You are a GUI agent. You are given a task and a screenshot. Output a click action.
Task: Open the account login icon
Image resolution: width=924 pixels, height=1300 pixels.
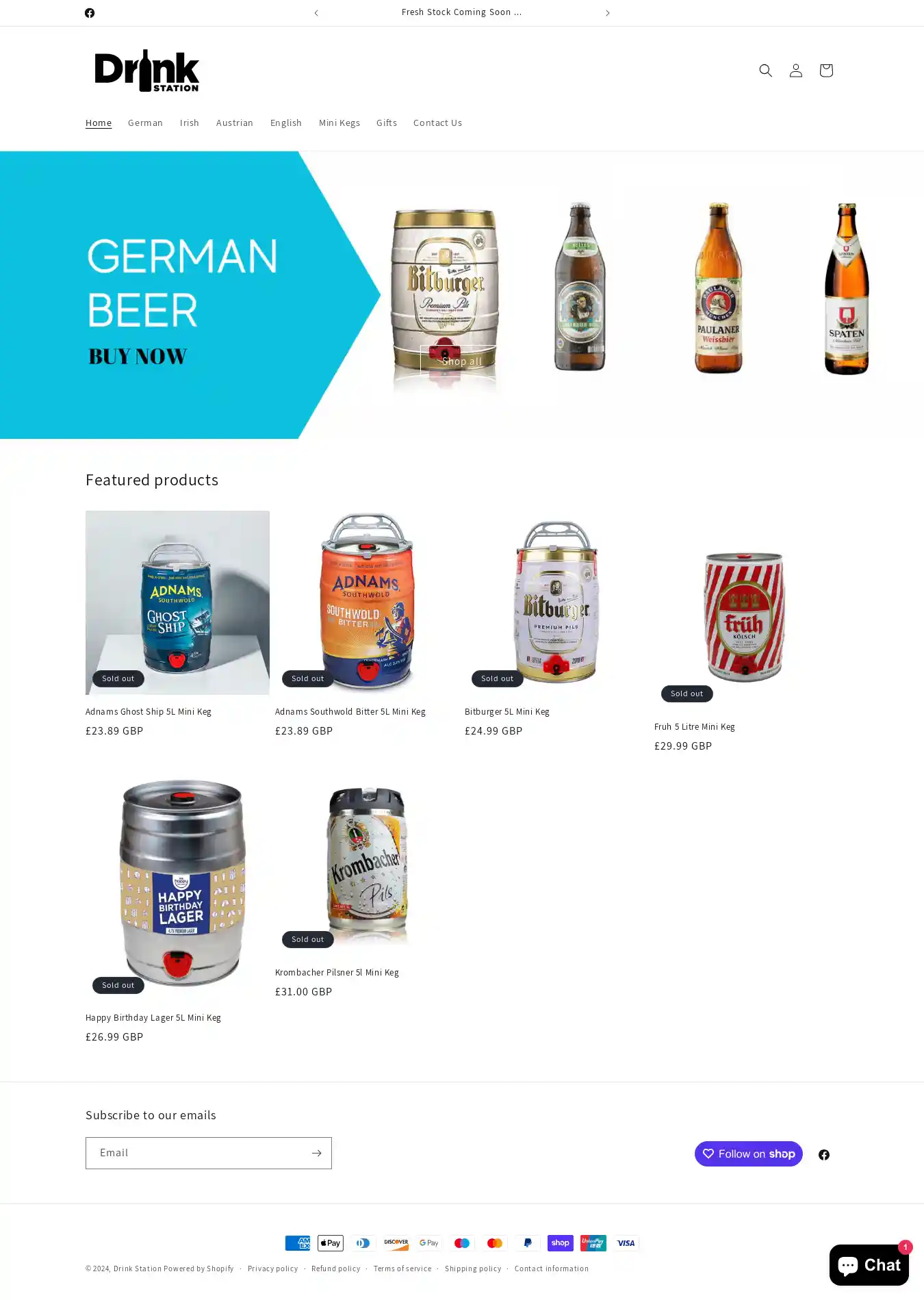click(795, 71)
